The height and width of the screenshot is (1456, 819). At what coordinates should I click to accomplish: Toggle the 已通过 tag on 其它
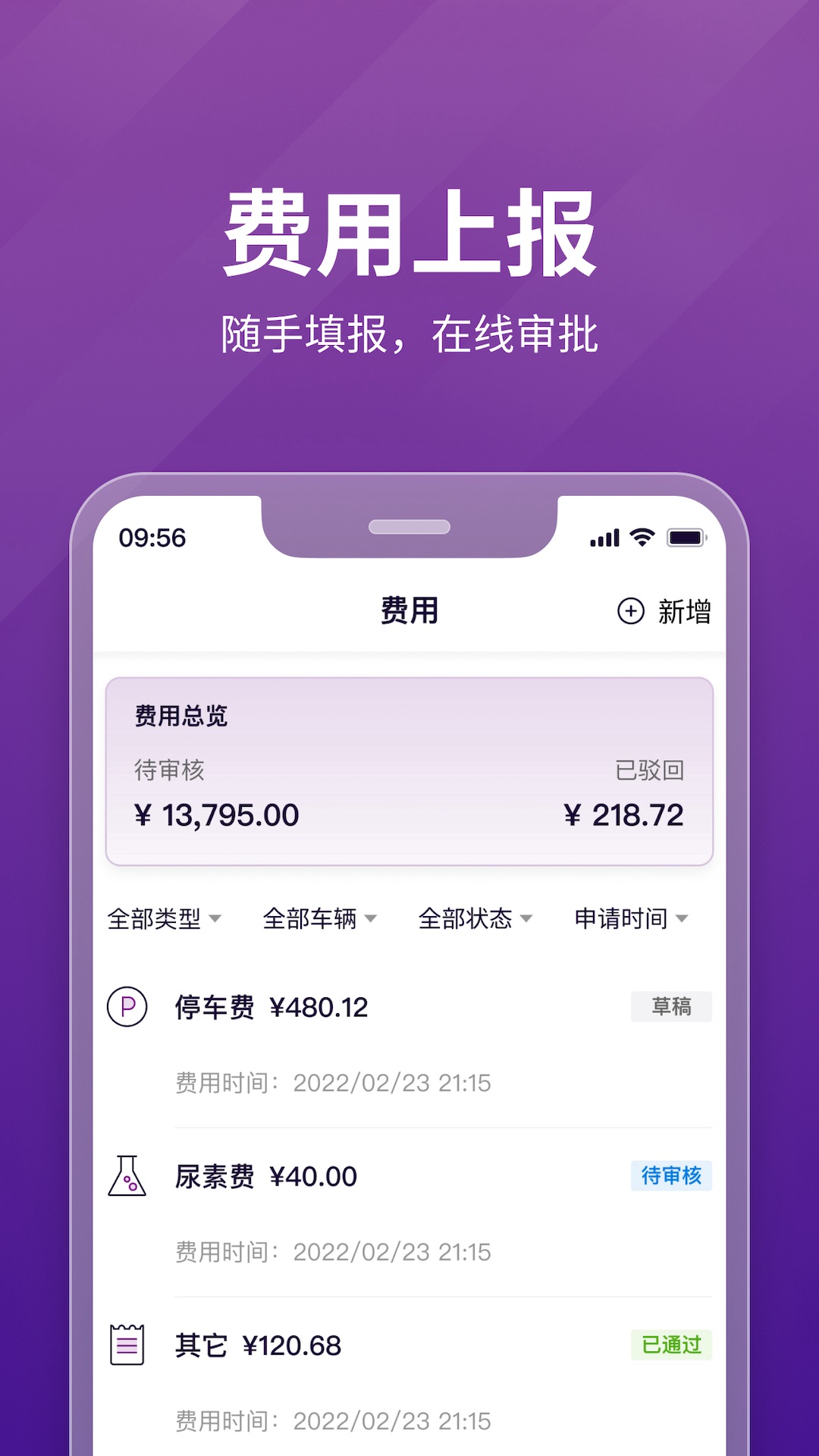pyautogui.click(x=671, y=1345)
